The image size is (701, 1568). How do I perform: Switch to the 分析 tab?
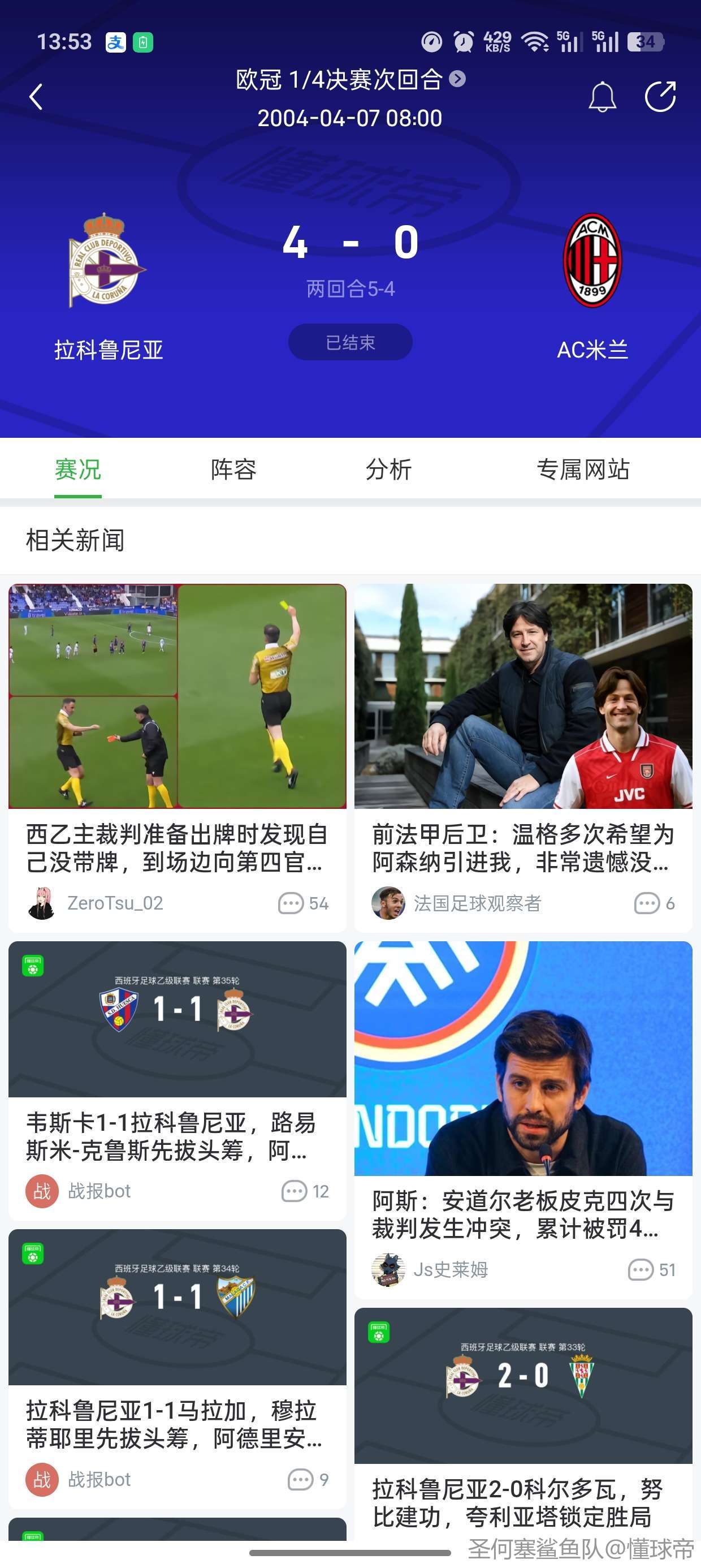pos(388,469)
